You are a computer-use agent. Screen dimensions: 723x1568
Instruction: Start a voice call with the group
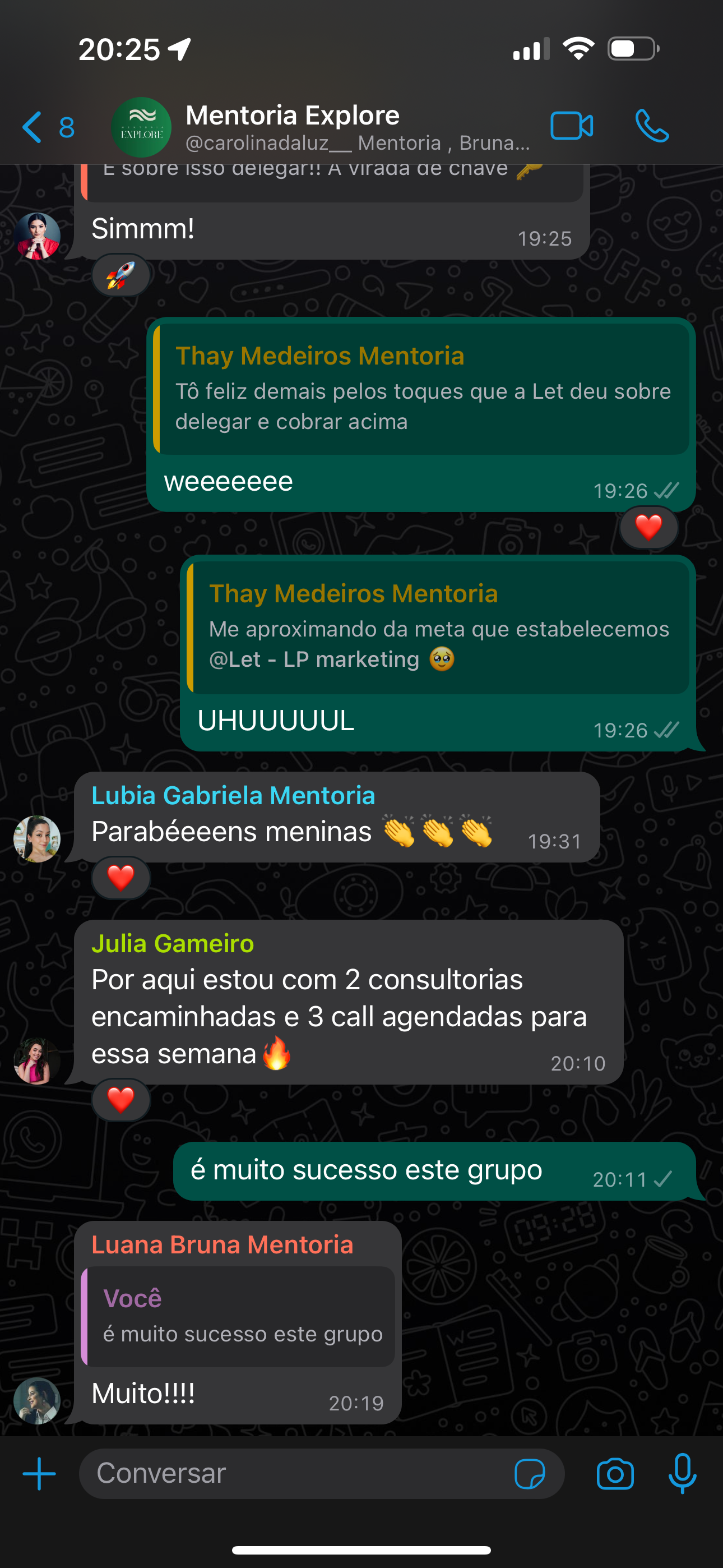[x=652, y=127]
